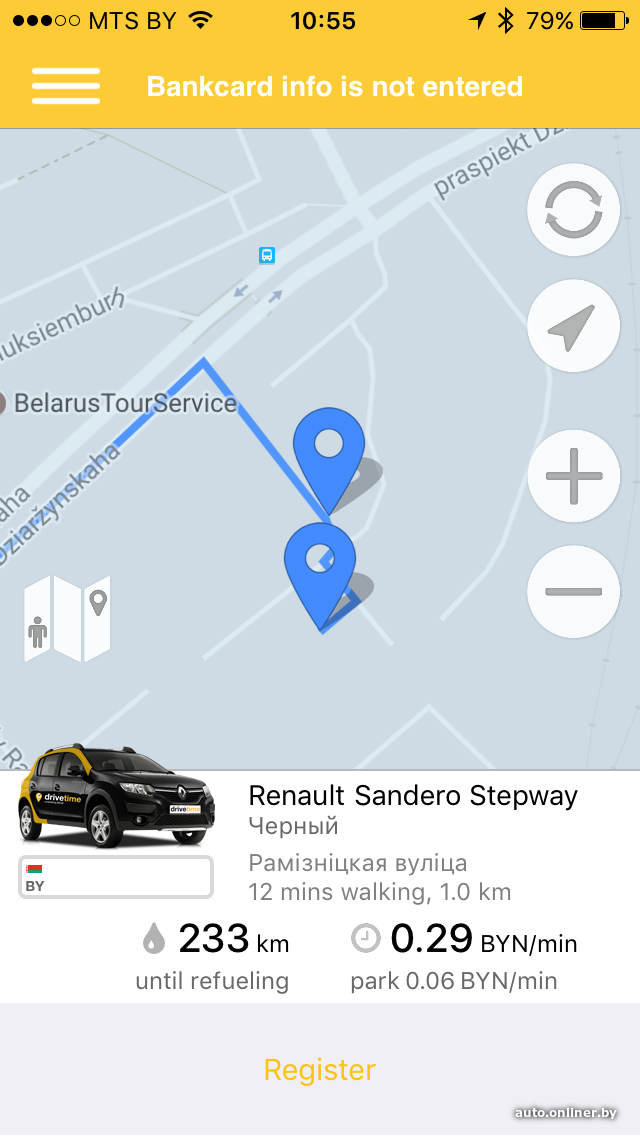
Task: Refresh the map with the circular arrows
Action: pos(573,209)
